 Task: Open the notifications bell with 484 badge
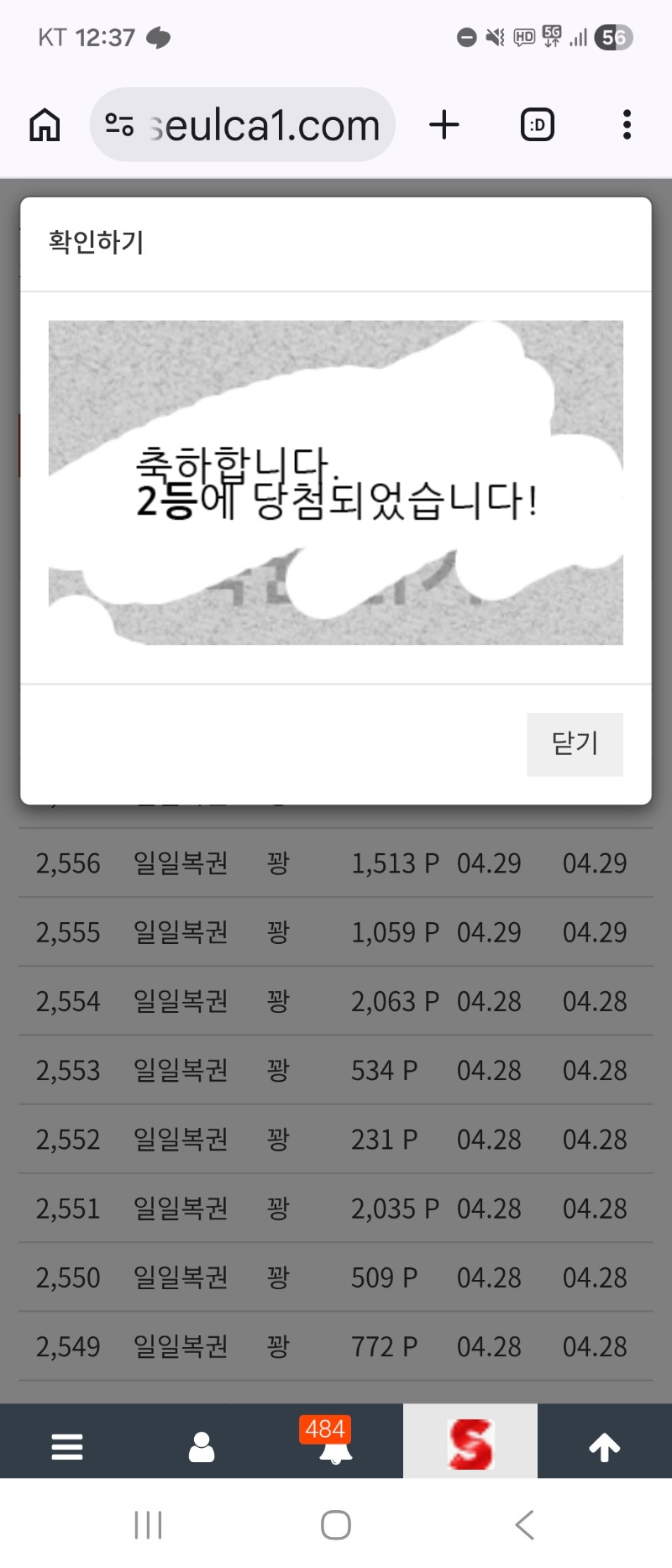335,1445
